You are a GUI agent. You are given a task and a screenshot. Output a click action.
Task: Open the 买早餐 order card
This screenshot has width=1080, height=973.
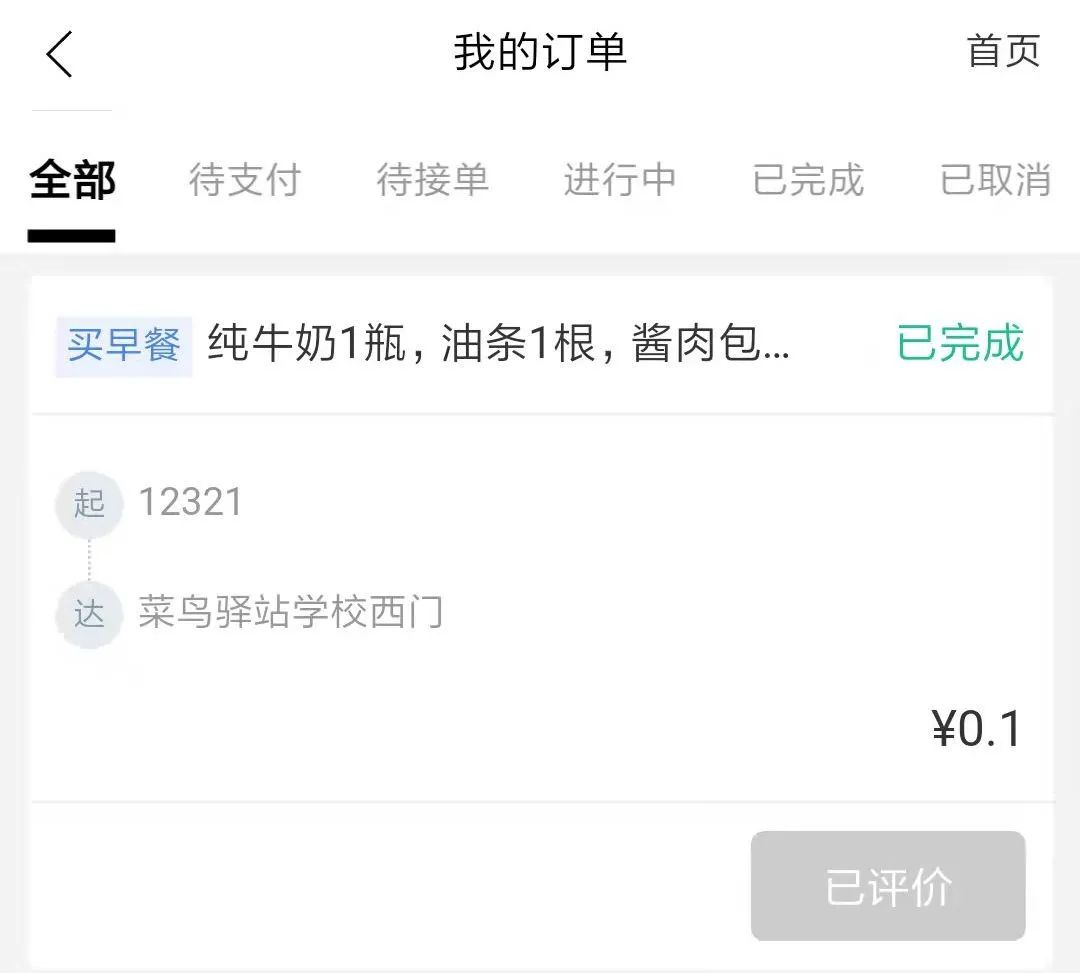pos(500,345)
